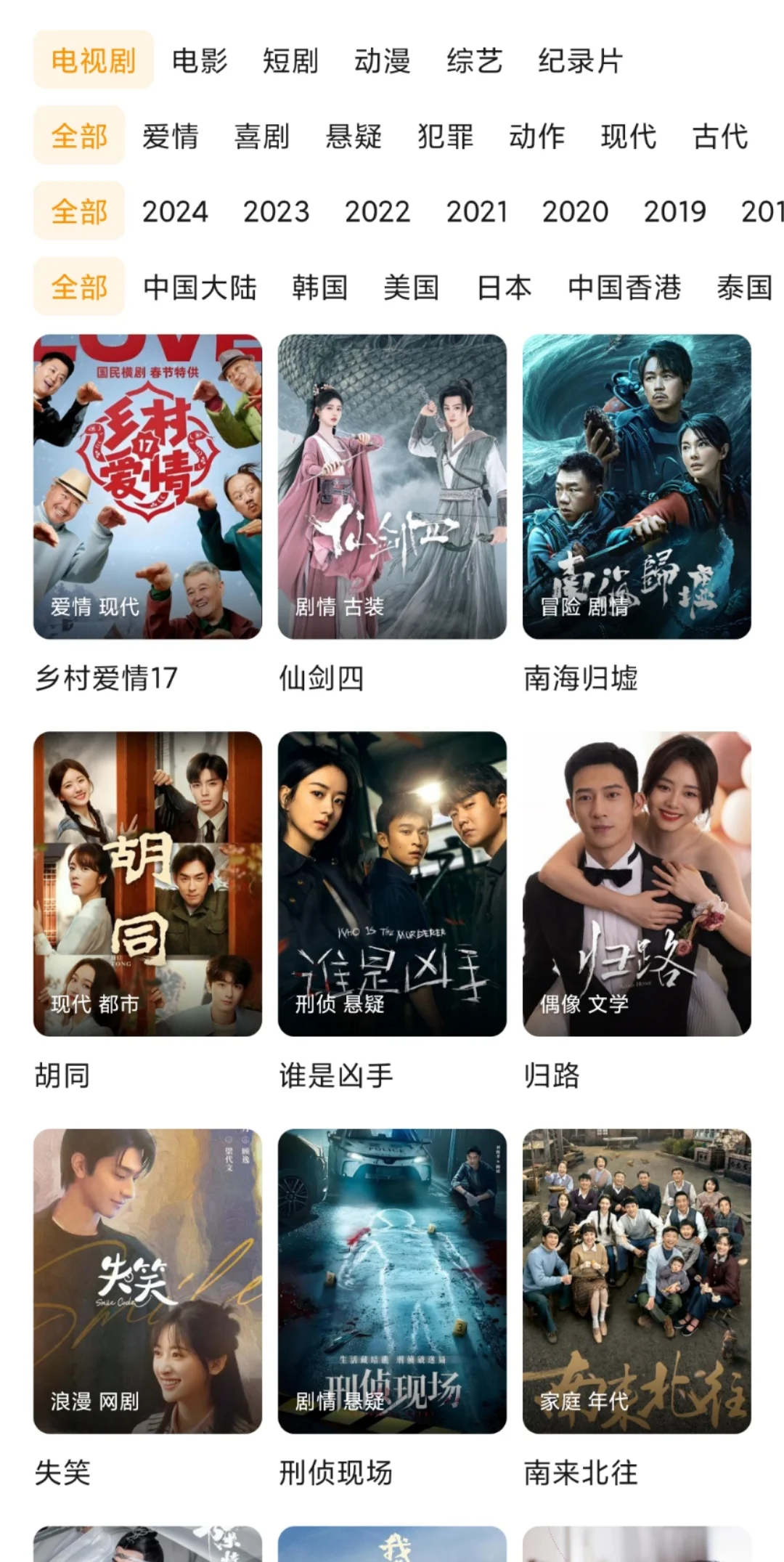Open the drama 仙剑四
Viewport: 784px width, 1562px height.
[x=392, y=487]
